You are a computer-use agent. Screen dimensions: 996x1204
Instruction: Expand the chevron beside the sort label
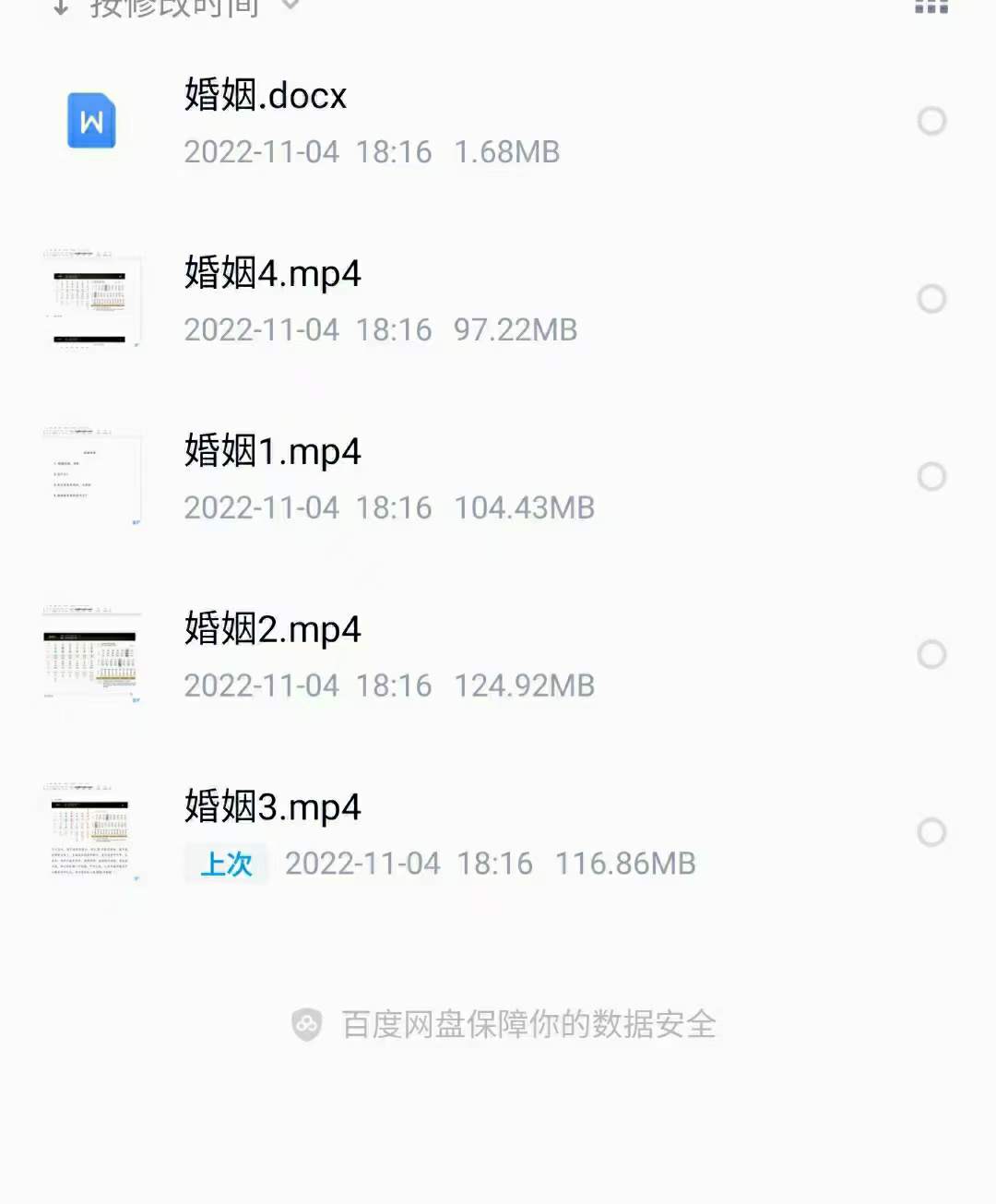288,9
